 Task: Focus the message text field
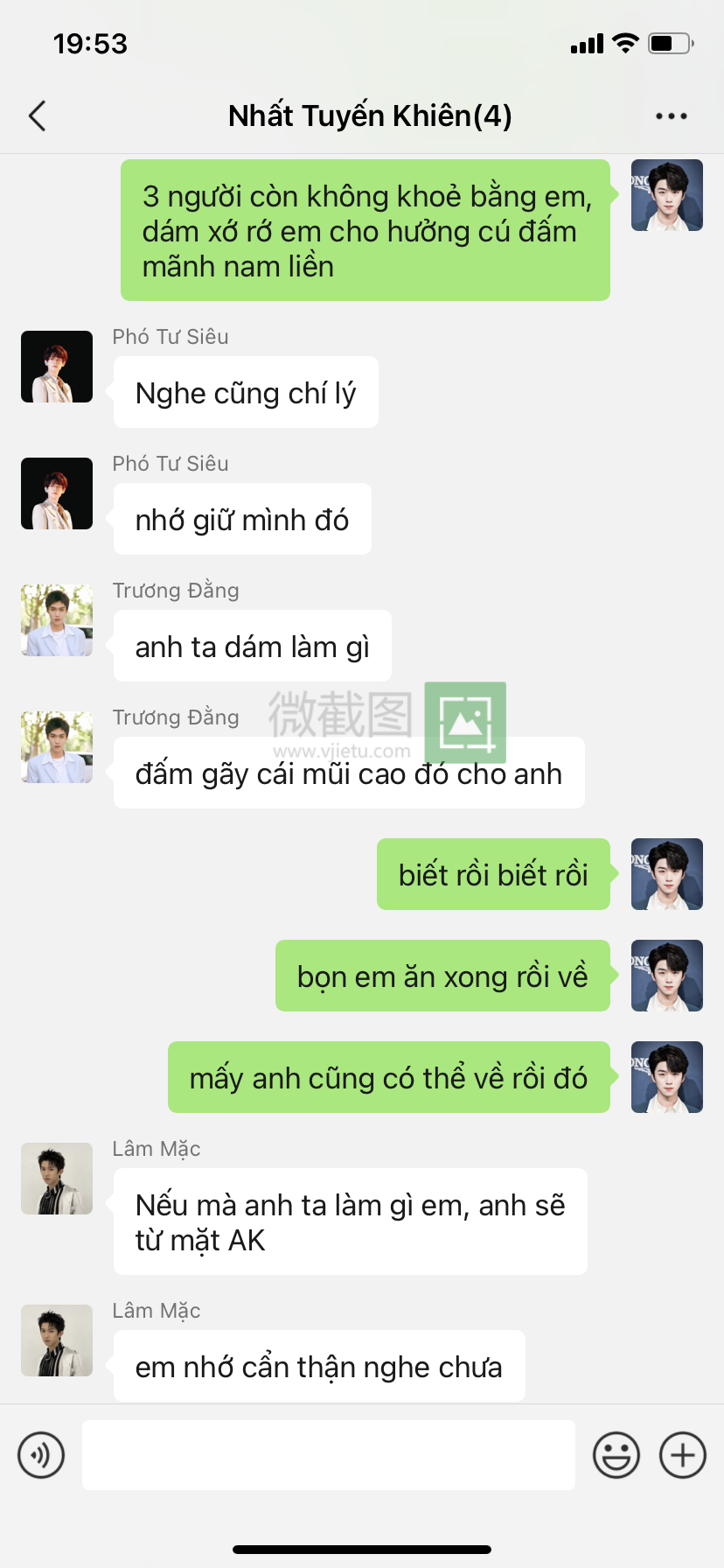coord(328,1455)
